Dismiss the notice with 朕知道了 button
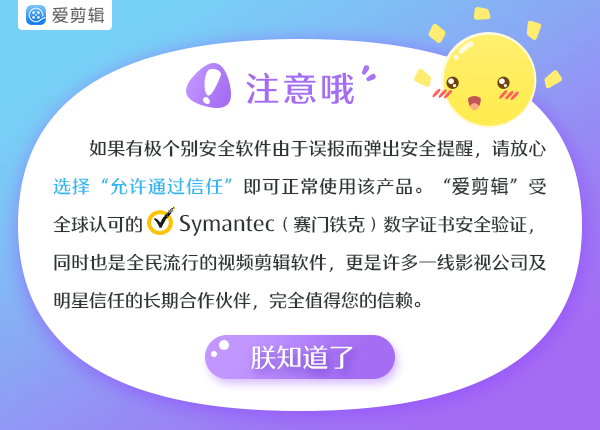 [x=300, y=357]
